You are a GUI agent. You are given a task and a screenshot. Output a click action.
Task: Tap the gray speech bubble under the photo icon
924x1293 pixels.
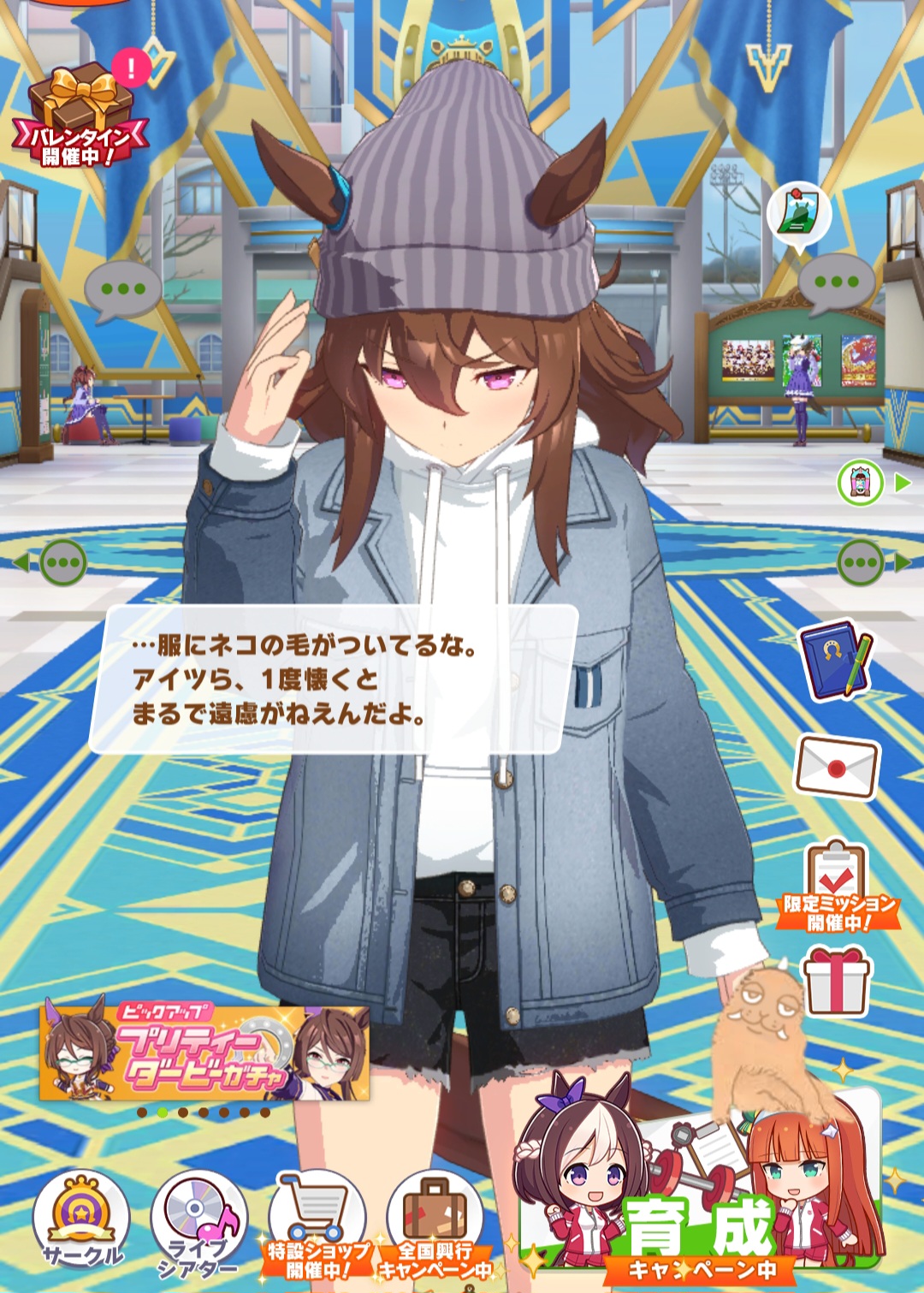click(836, 282)
